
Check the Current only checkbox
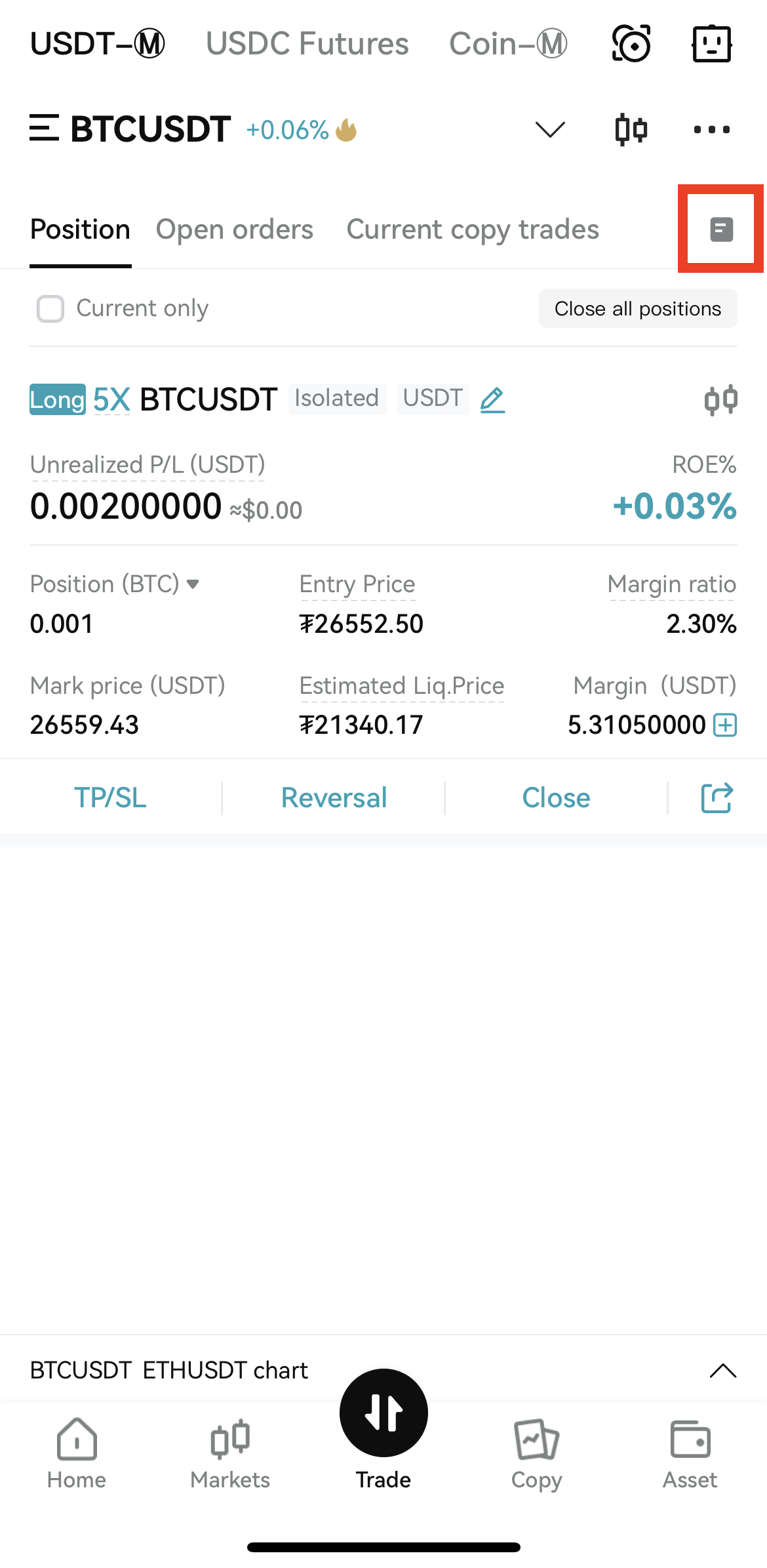(50, 308)
